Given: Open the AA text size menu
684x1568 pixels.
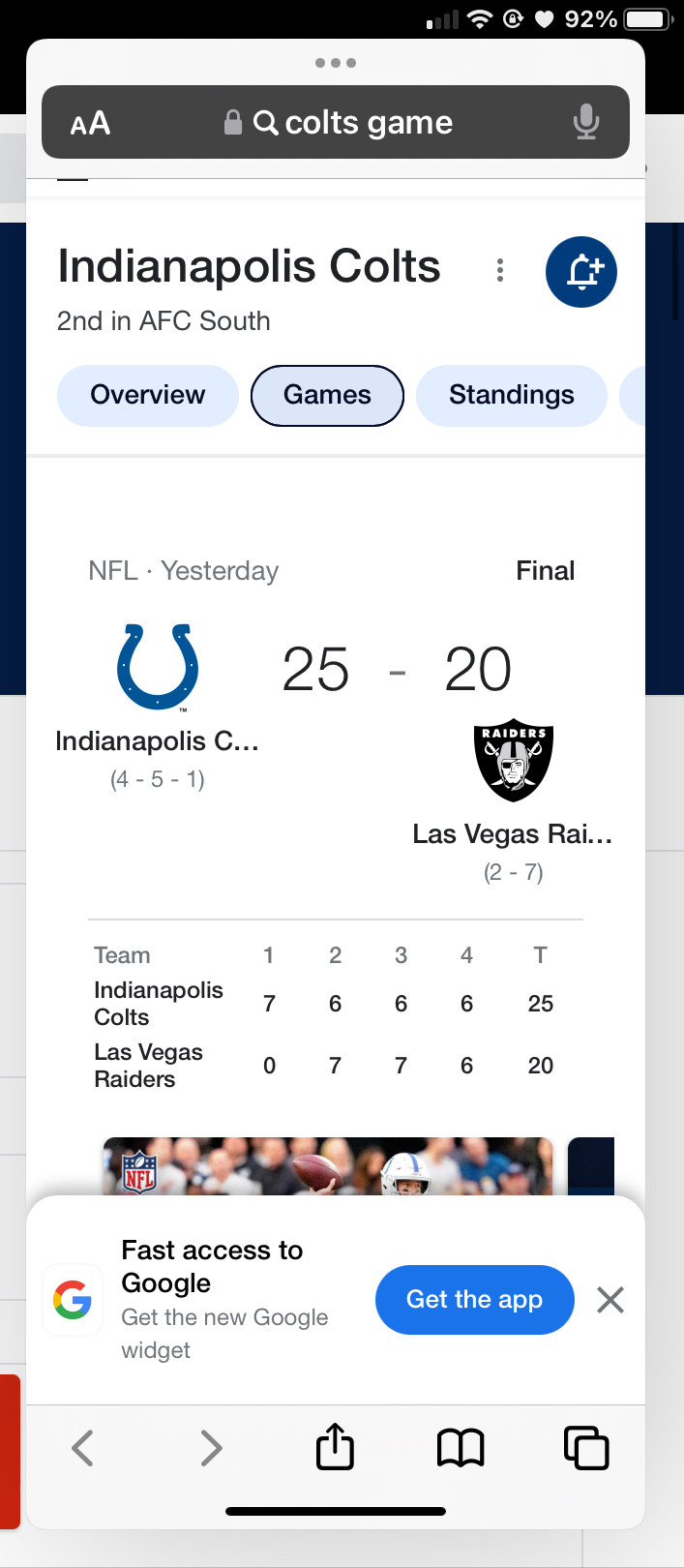Looking at the screenshot, I should [90, 123].
